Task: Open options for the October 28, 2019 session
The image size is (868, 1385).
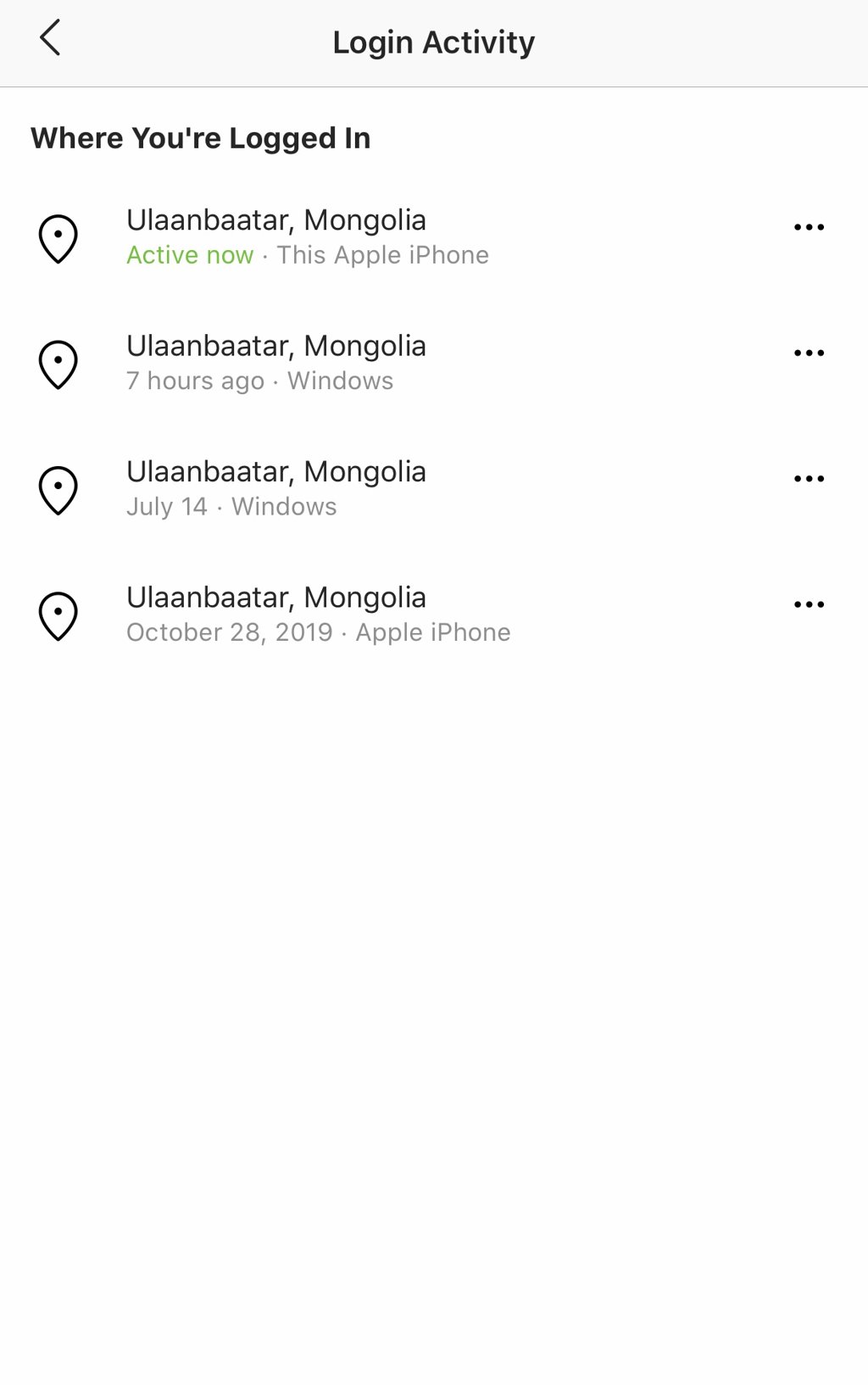Action: pyautogui.click(x=809, y=604)
